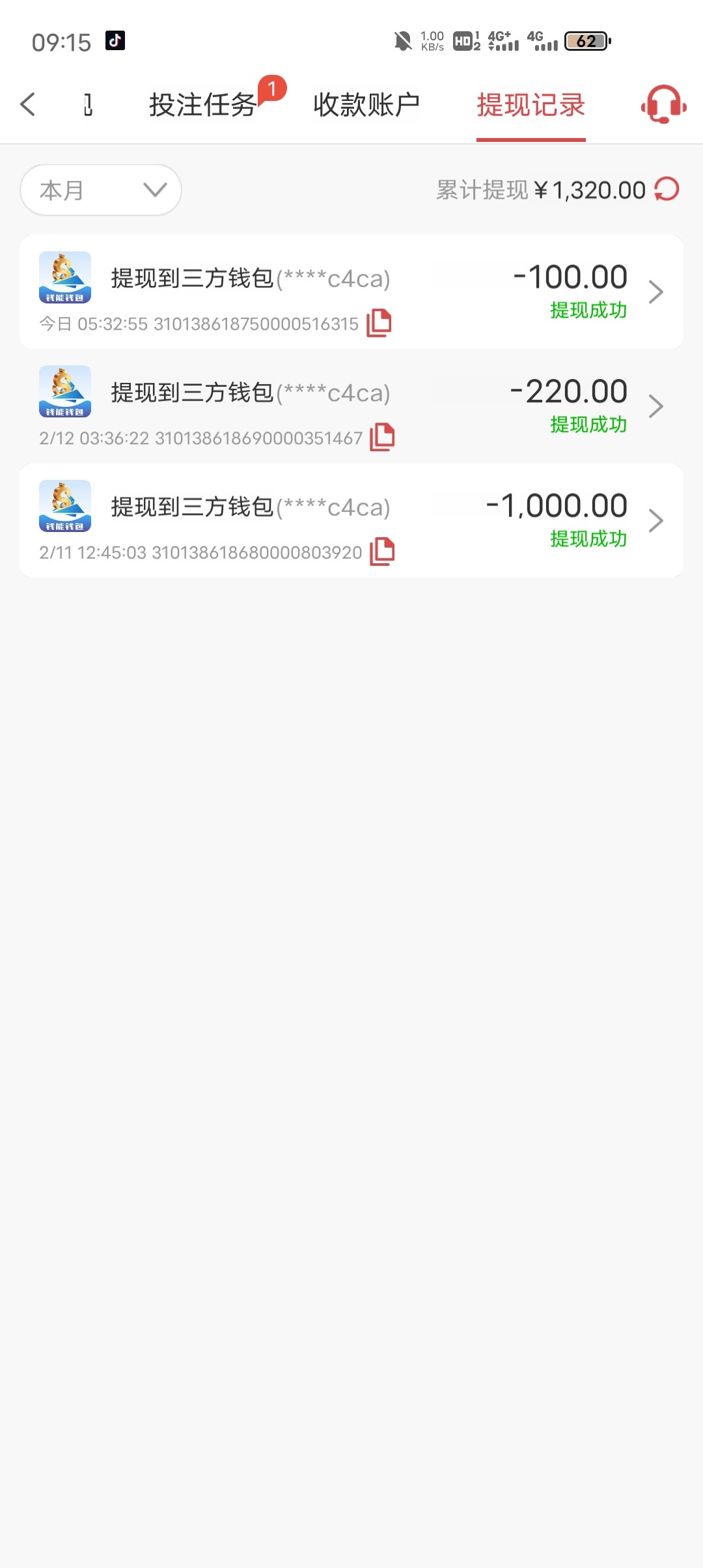Refresh the 累计提现 total

point(667,189)
